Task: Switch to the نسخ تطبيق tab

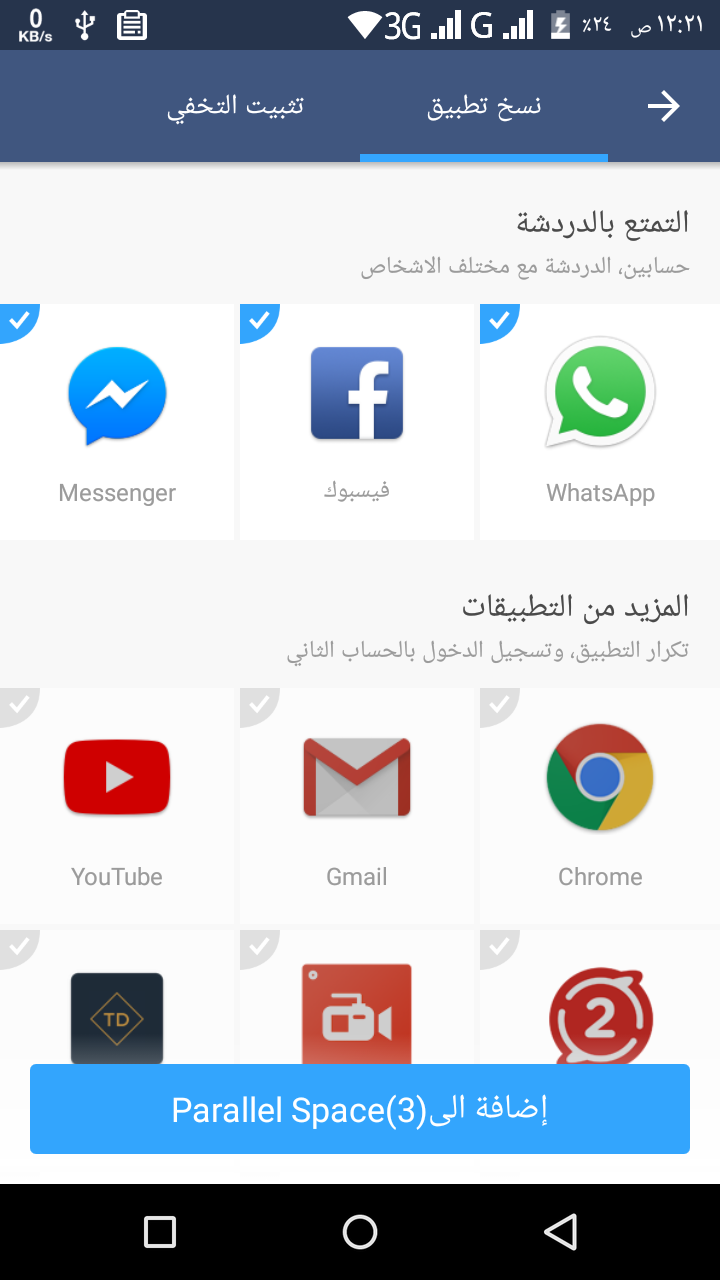Action: (x=484, y=107)
